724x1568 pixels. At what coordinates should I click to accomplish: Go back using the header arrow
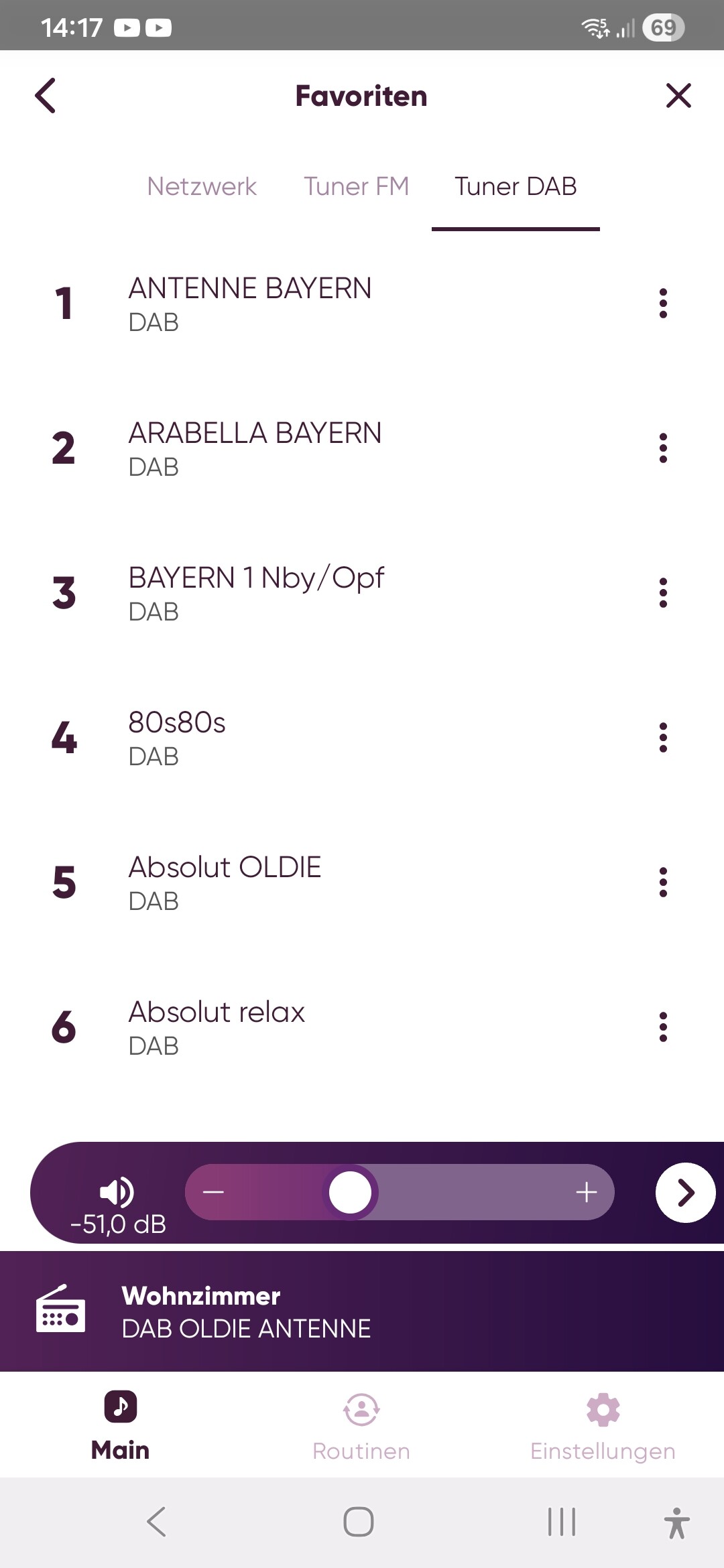pyautogui.click(x=46, y=96)
